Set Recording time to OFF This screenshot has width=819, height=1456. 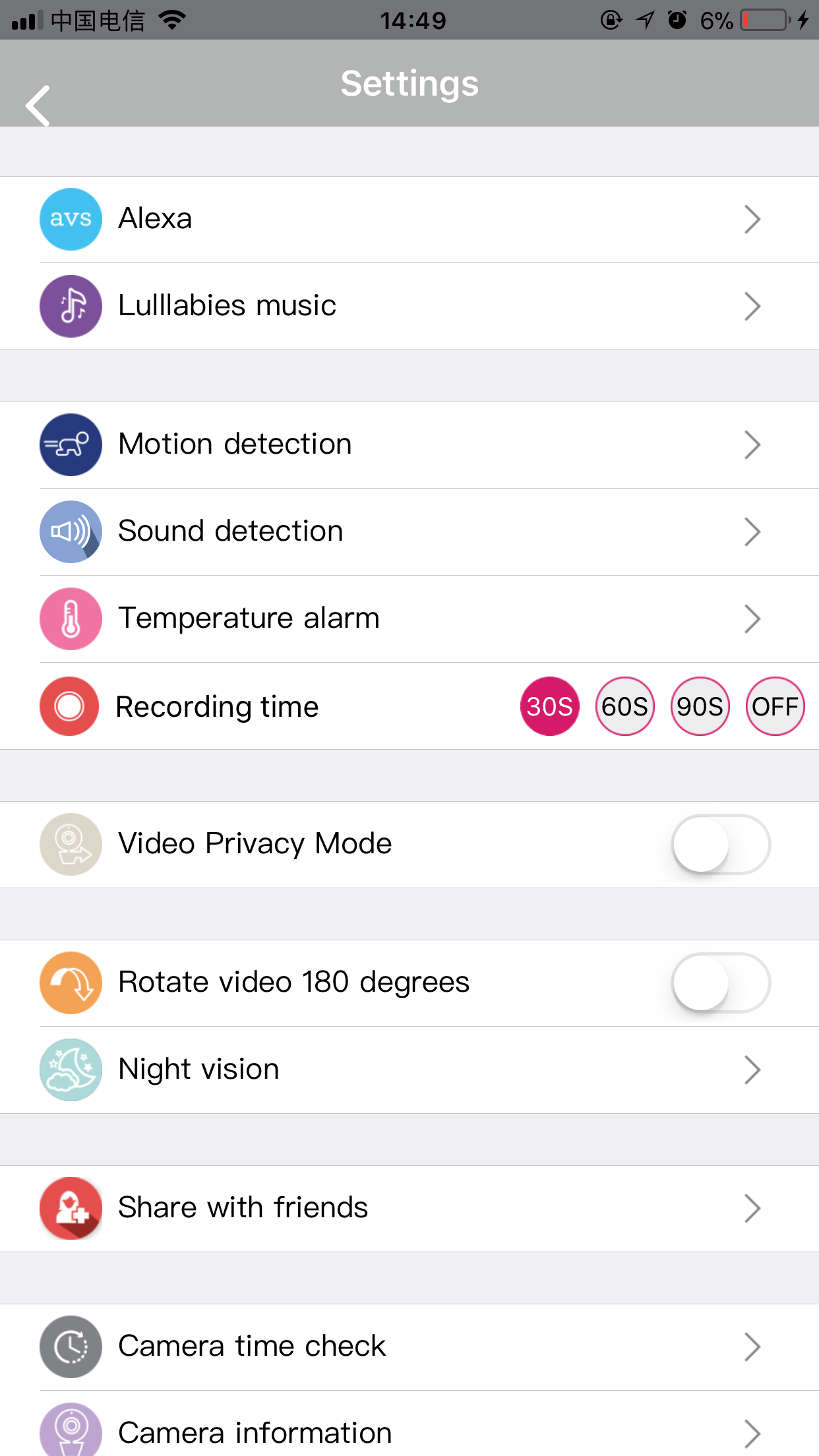click(775, 706)
